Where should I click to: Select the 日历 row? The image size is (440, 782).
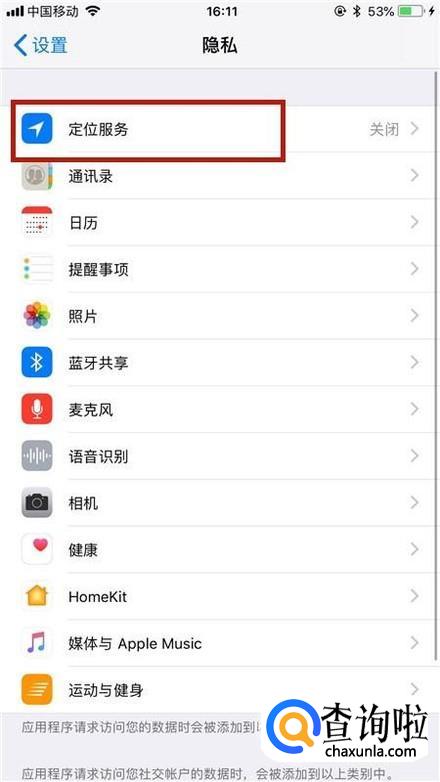point(220,222)
